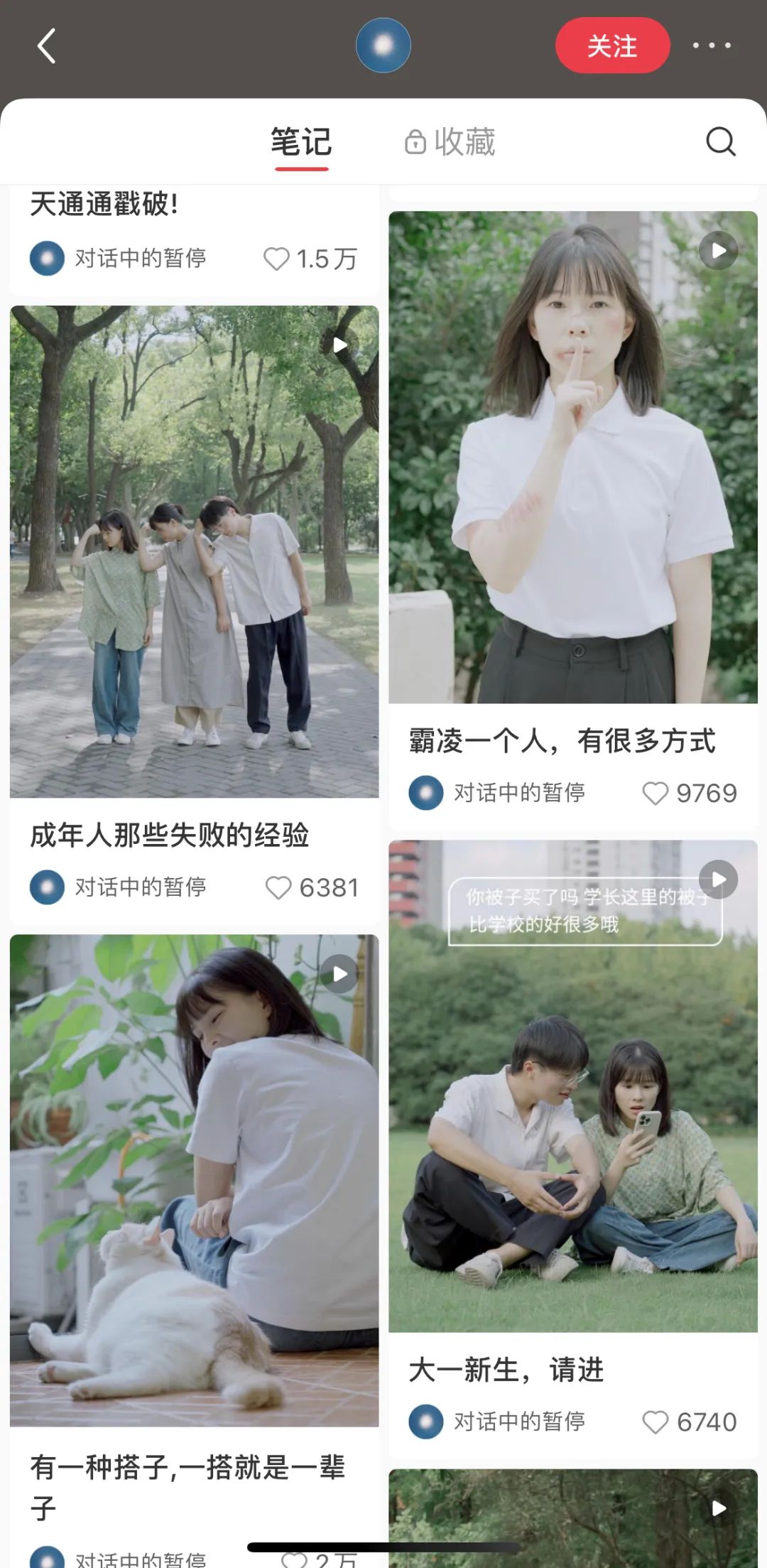
Task: Open author 对话中的暂停 under 霸凌一个人 note
Action: click(x=497, y=793)
